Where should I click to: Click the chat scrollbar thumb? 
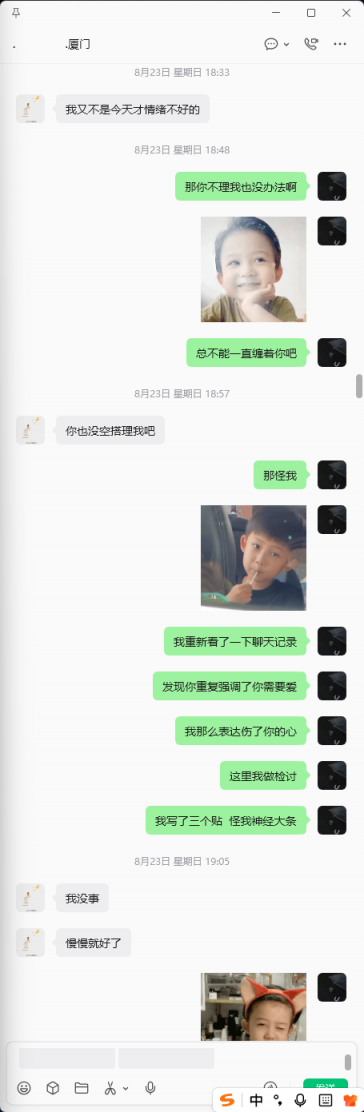359,386
